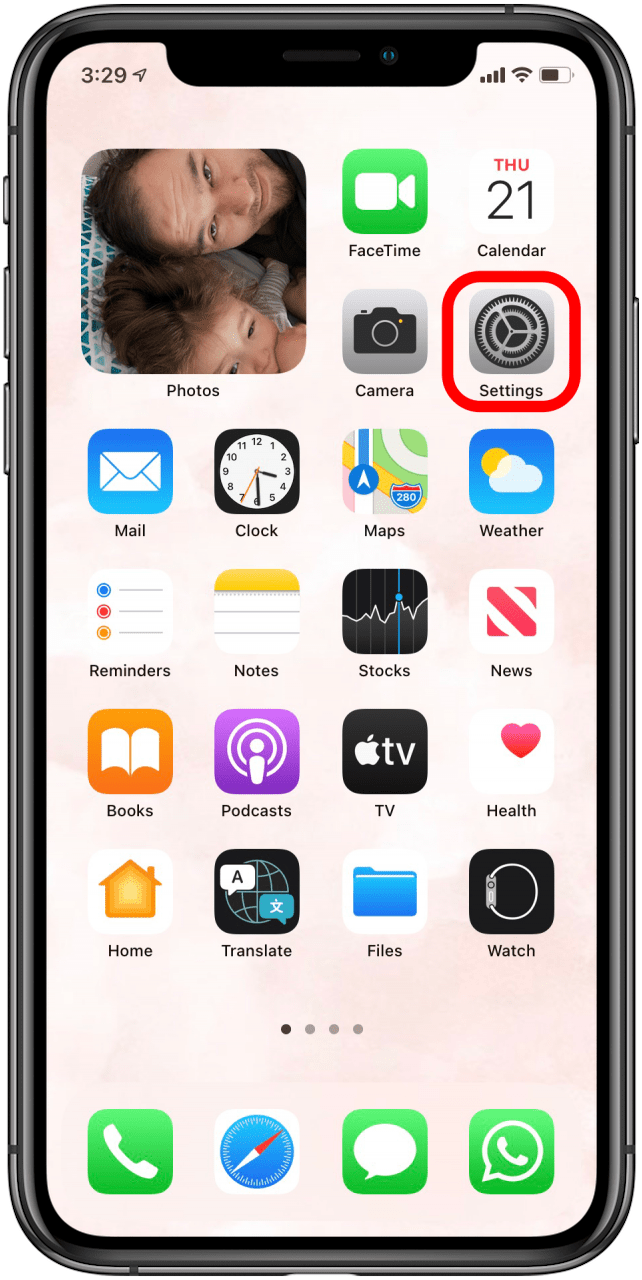Open the Podcasts app

257,752
